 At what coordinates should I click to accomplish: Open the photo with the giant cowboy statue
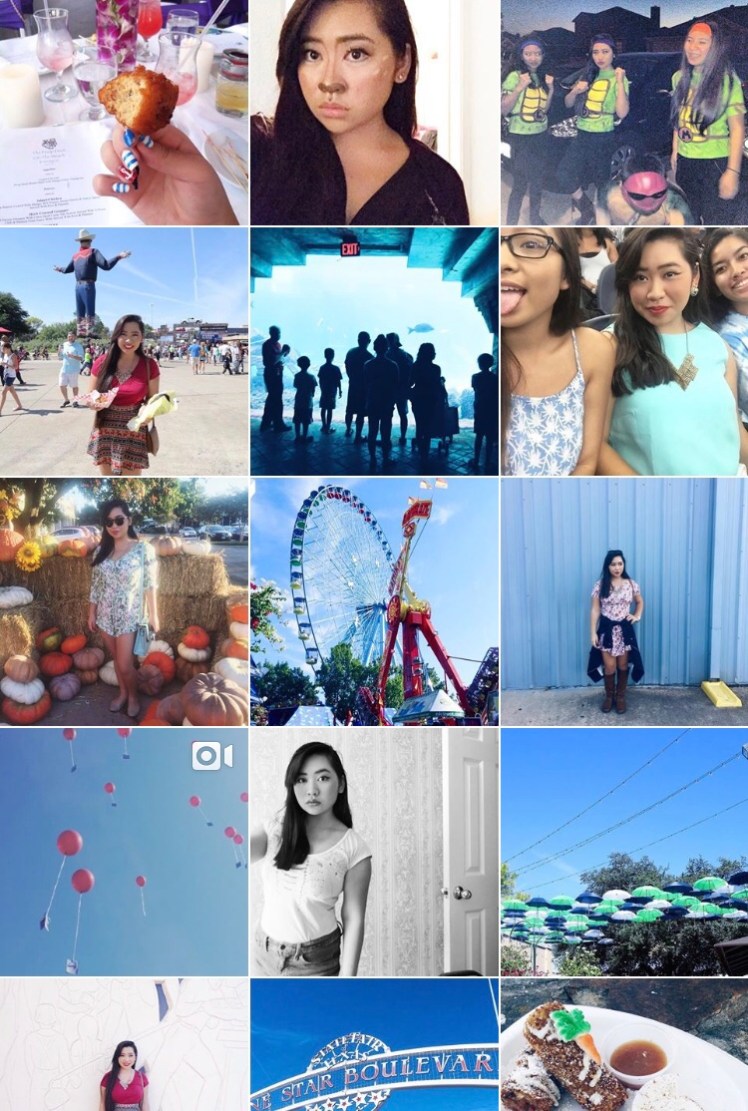124,351
